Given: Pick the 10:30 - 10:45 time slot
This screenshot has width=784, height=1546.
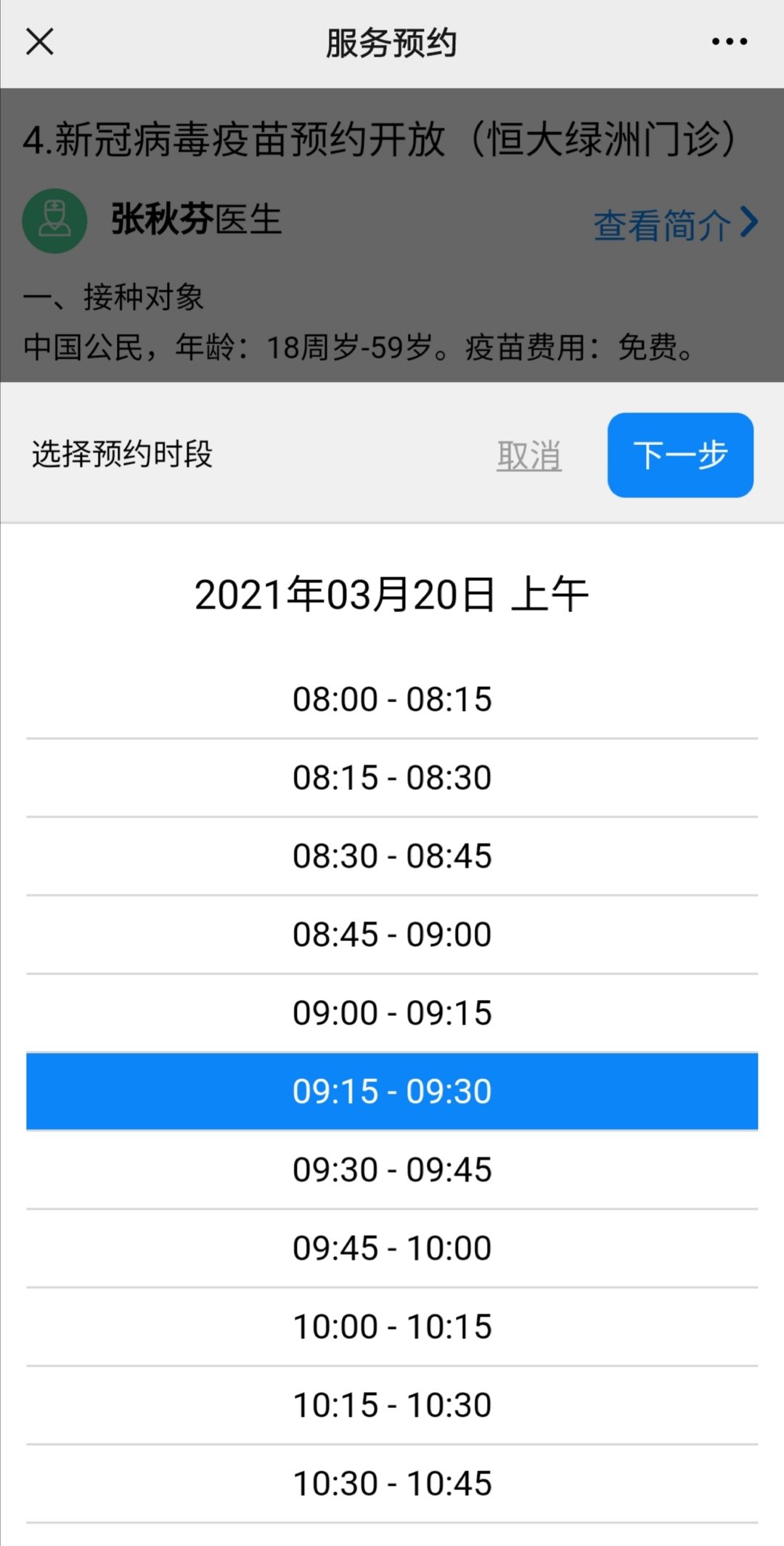Looking at the screenshot, I should (392, 1484).
